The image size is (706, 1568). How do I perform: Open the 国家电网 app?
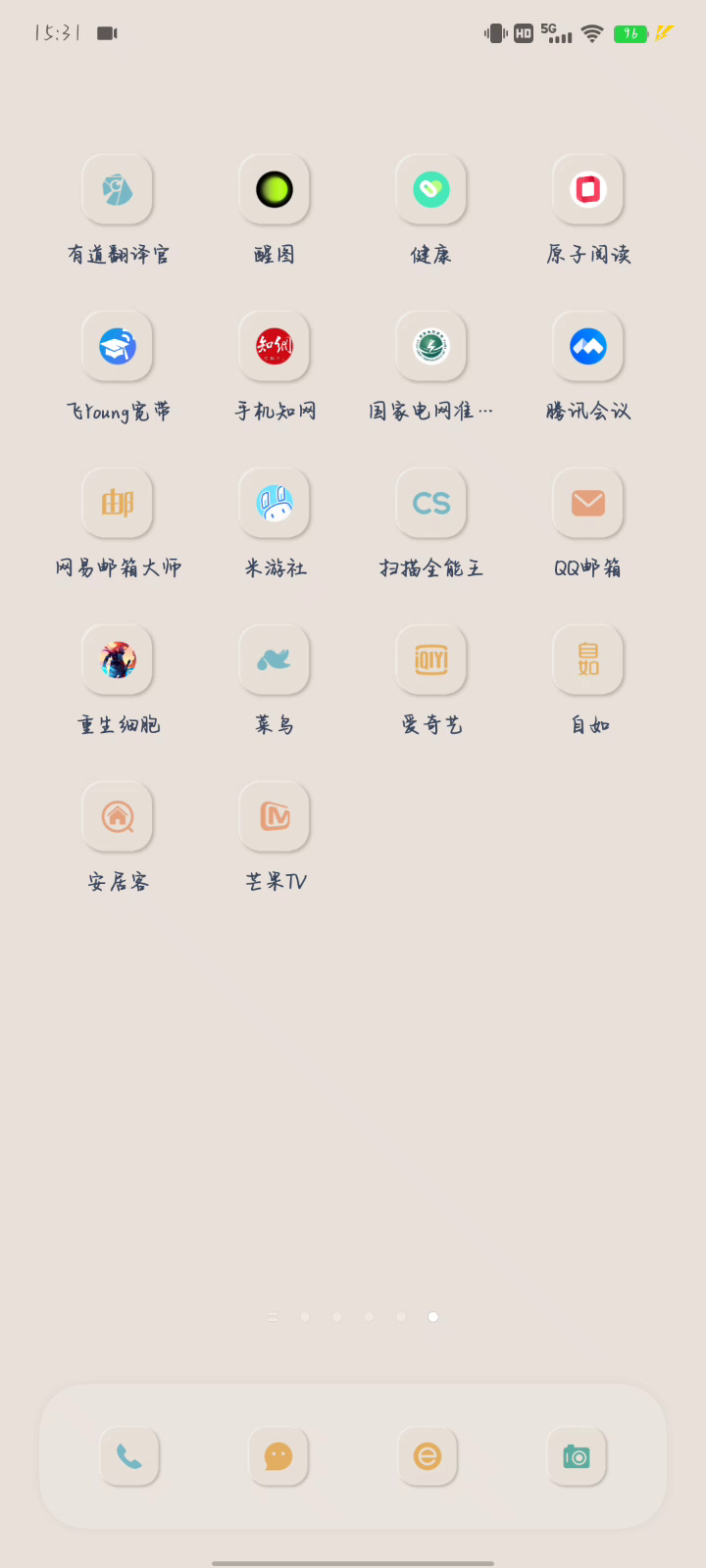pos(431,346)
